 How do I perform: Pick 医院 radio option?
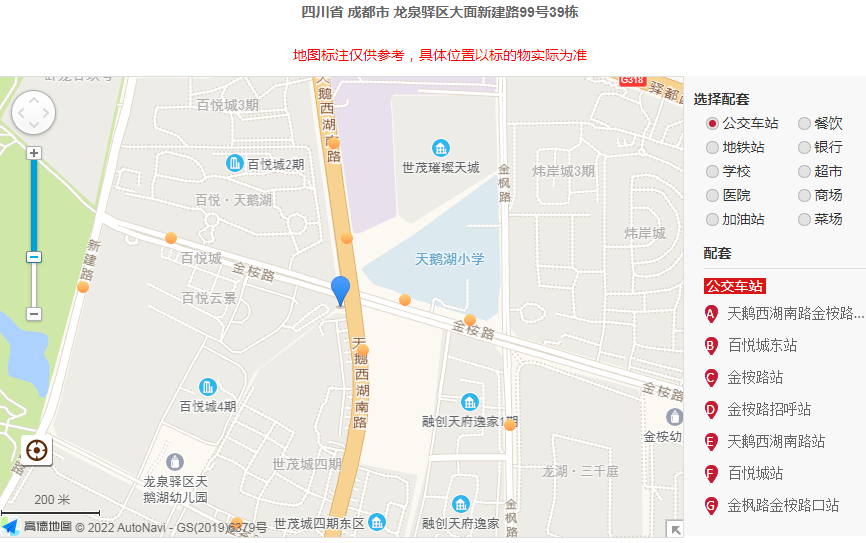(x=713, y=195)
